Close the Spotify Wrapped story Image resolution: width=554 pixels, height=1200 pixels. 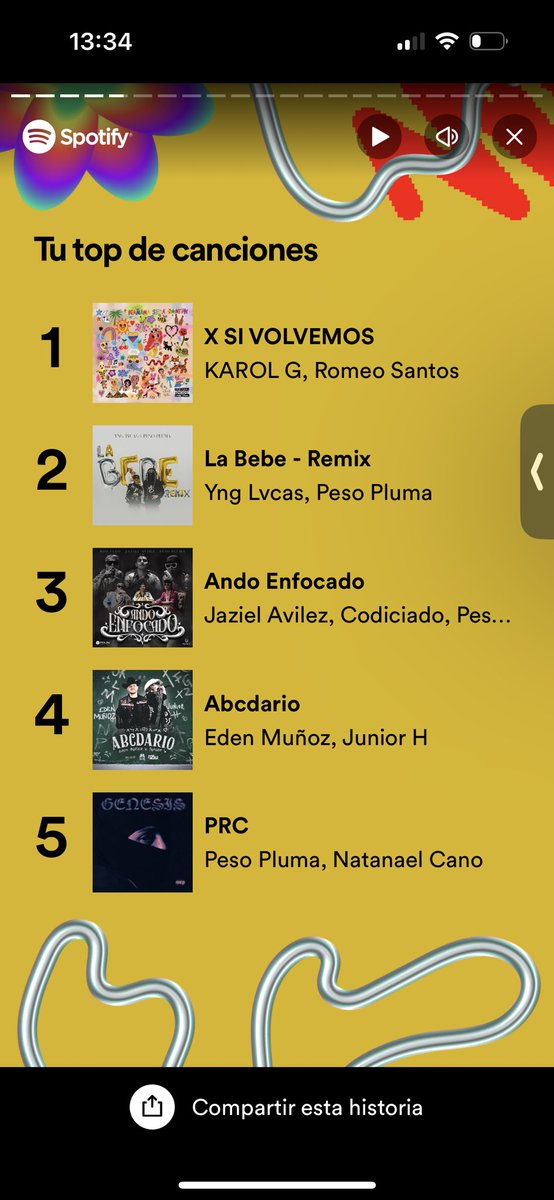514,137
